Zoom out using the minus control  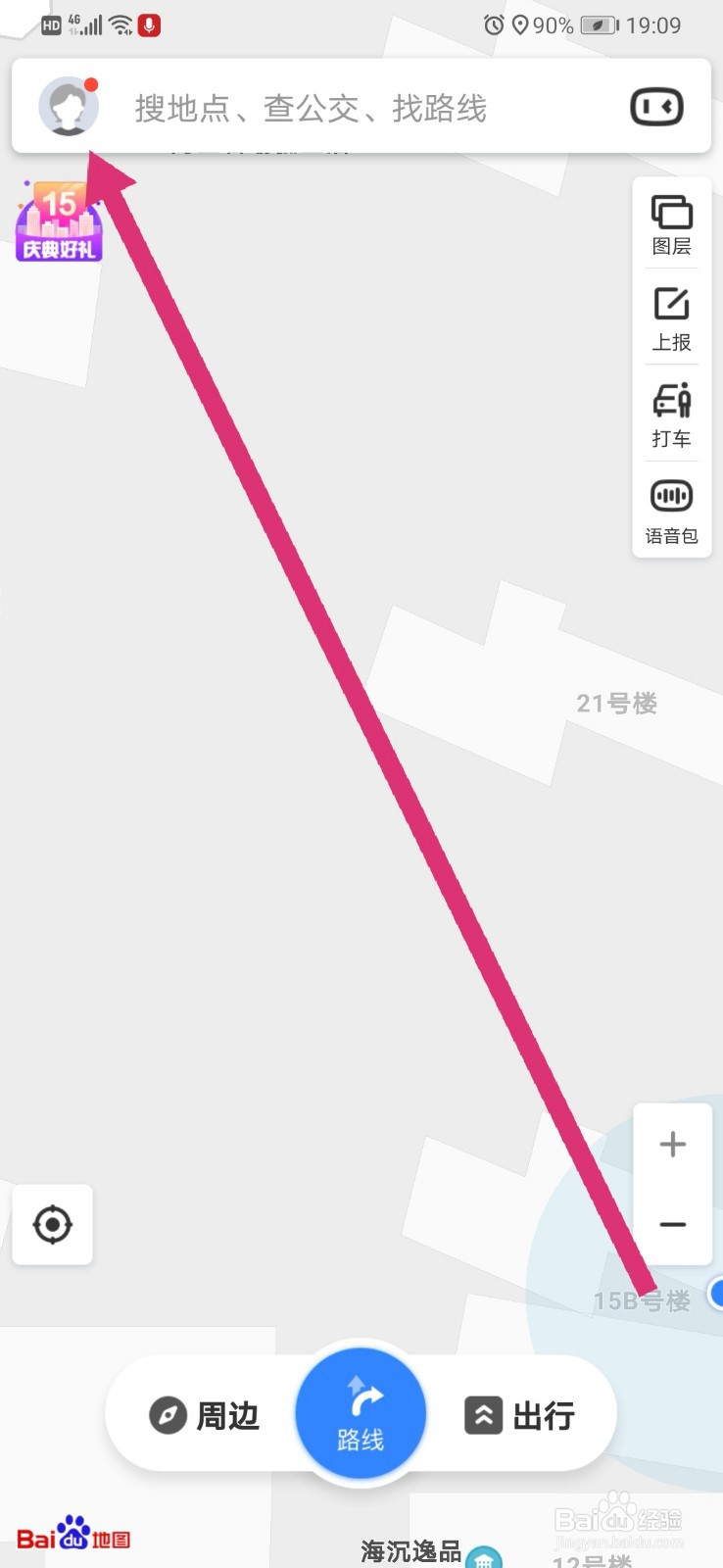click(x=672, y=1225)
